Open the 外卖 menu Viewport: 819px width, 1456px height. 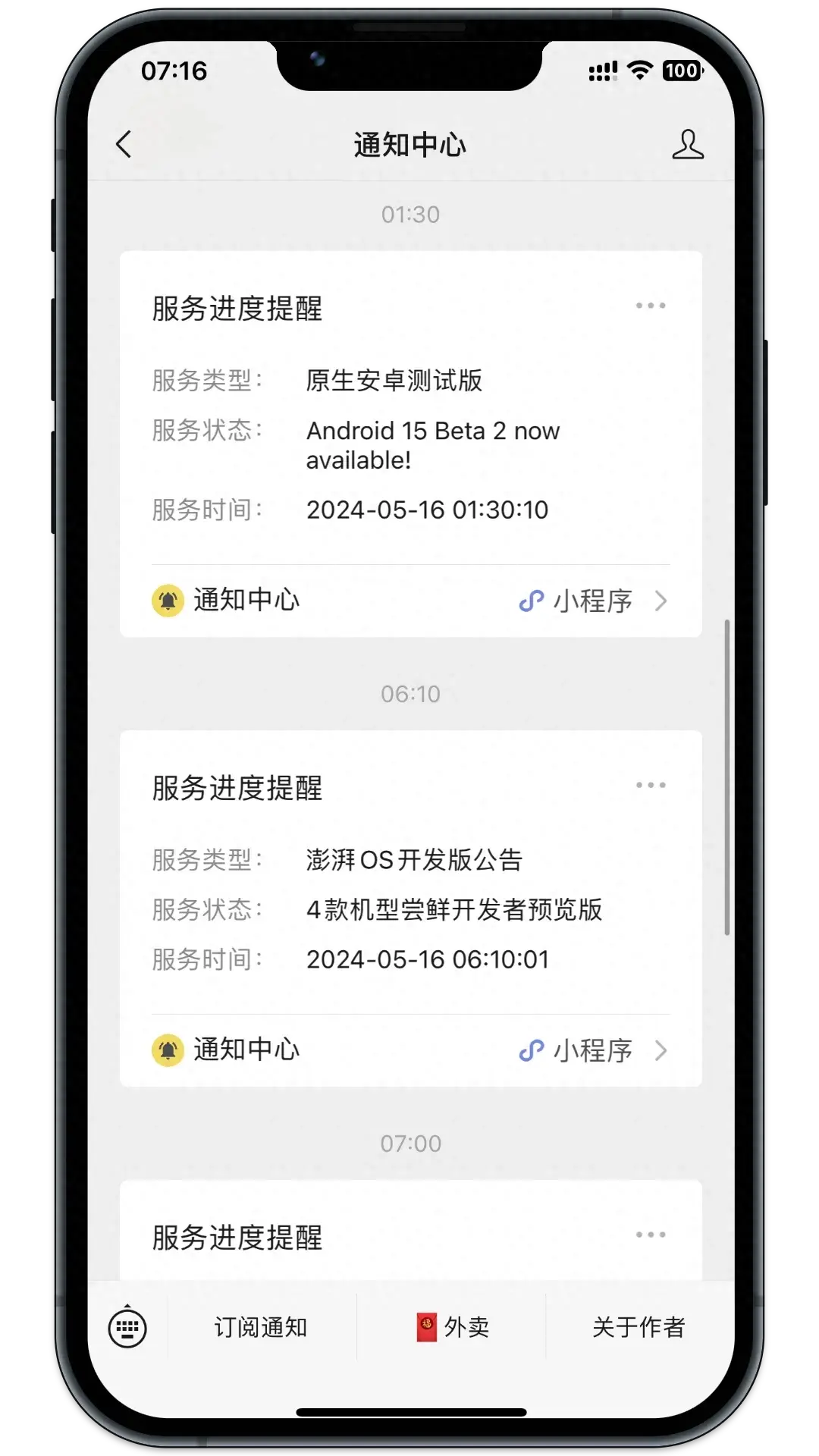453,1327
